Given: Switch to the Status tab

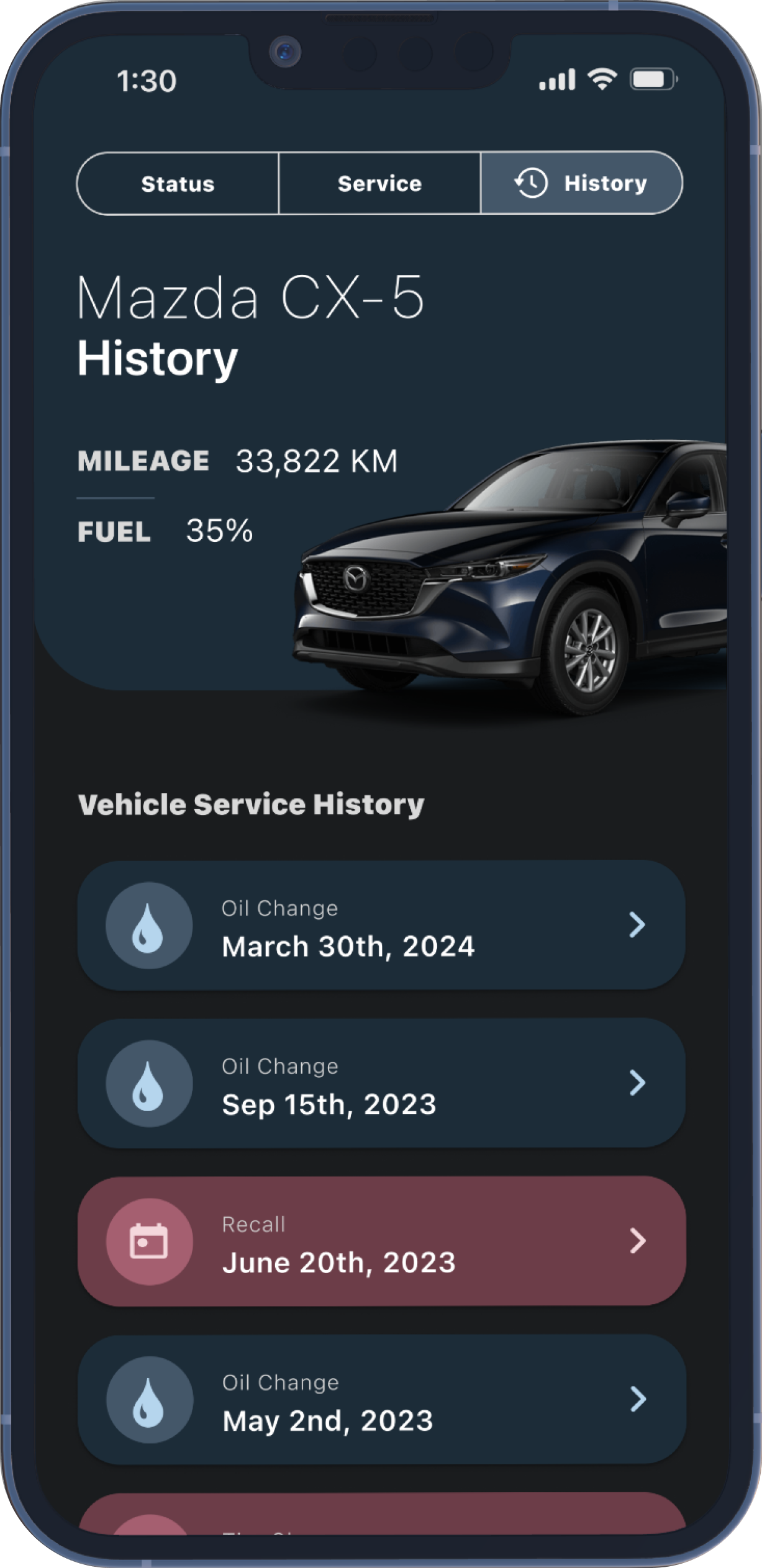Looking at the screenshot, I should point(178,182).
